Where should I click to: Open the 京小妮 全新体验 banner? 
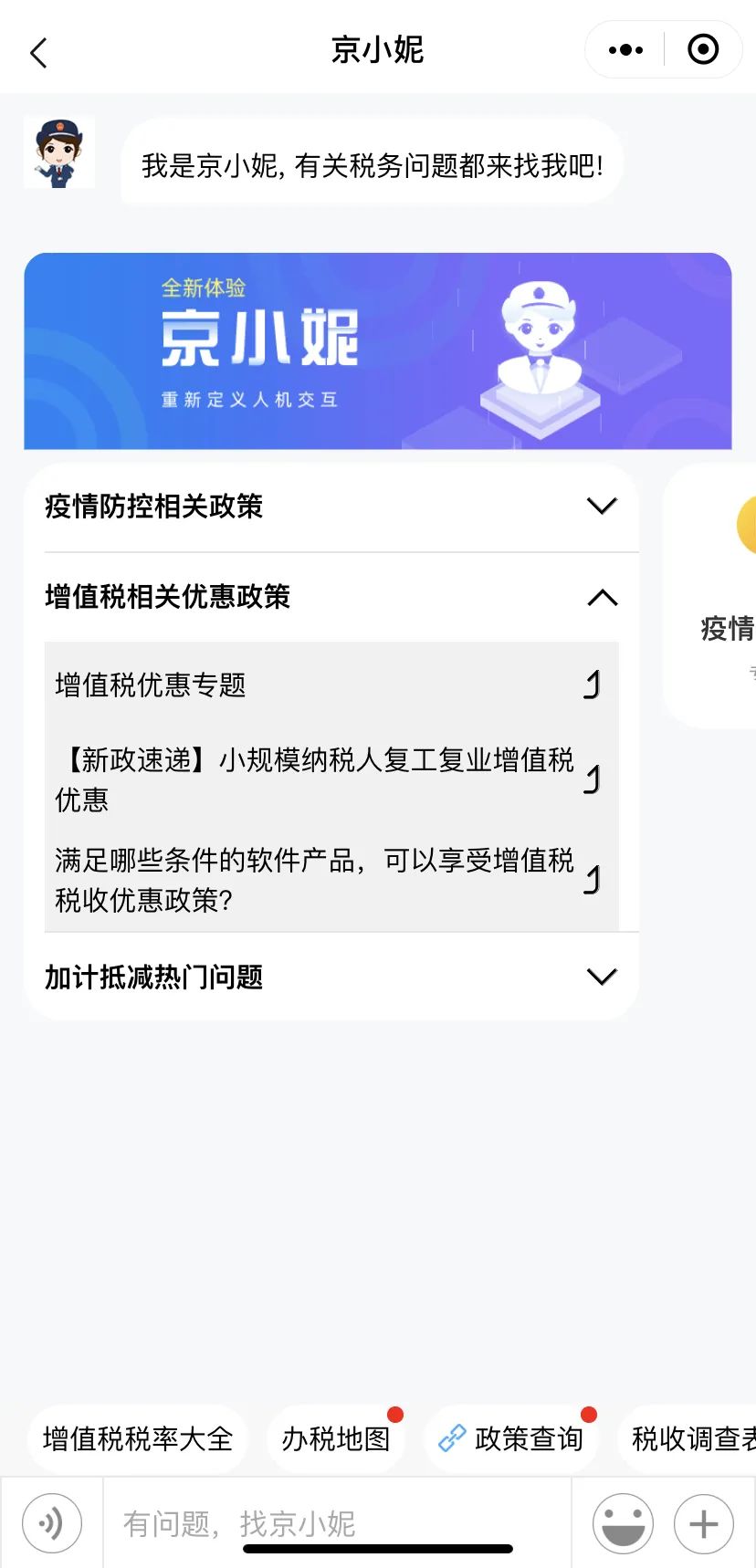click(378, 351)
